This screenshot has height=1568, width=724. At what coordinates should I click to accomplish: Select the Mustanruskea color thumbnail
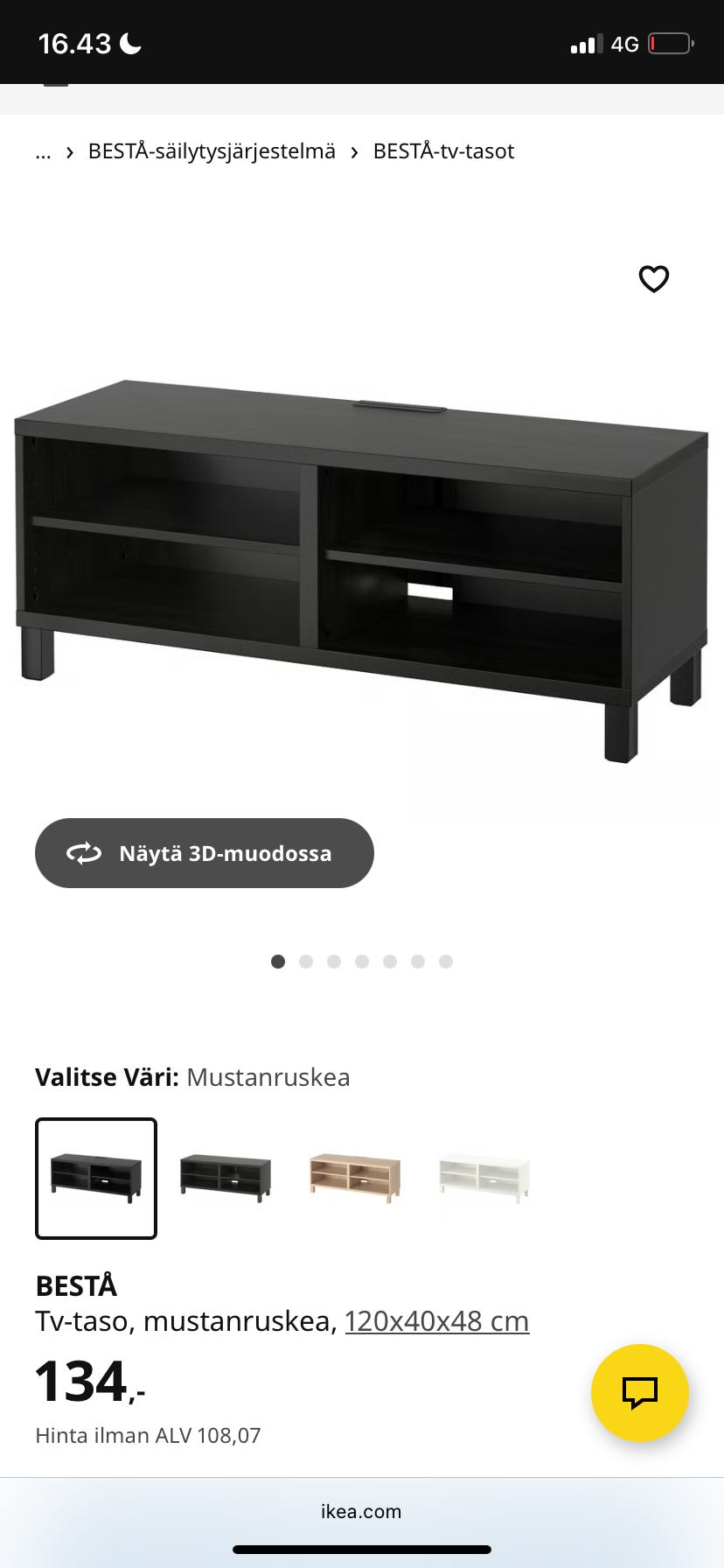point(95,1178)
